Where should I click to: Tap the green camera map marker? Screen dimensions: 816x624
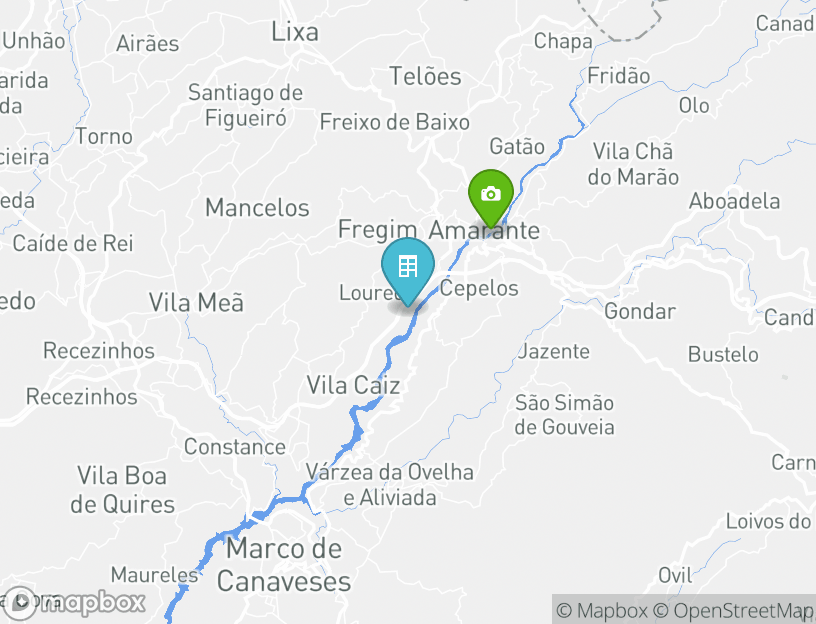[491, 193]
